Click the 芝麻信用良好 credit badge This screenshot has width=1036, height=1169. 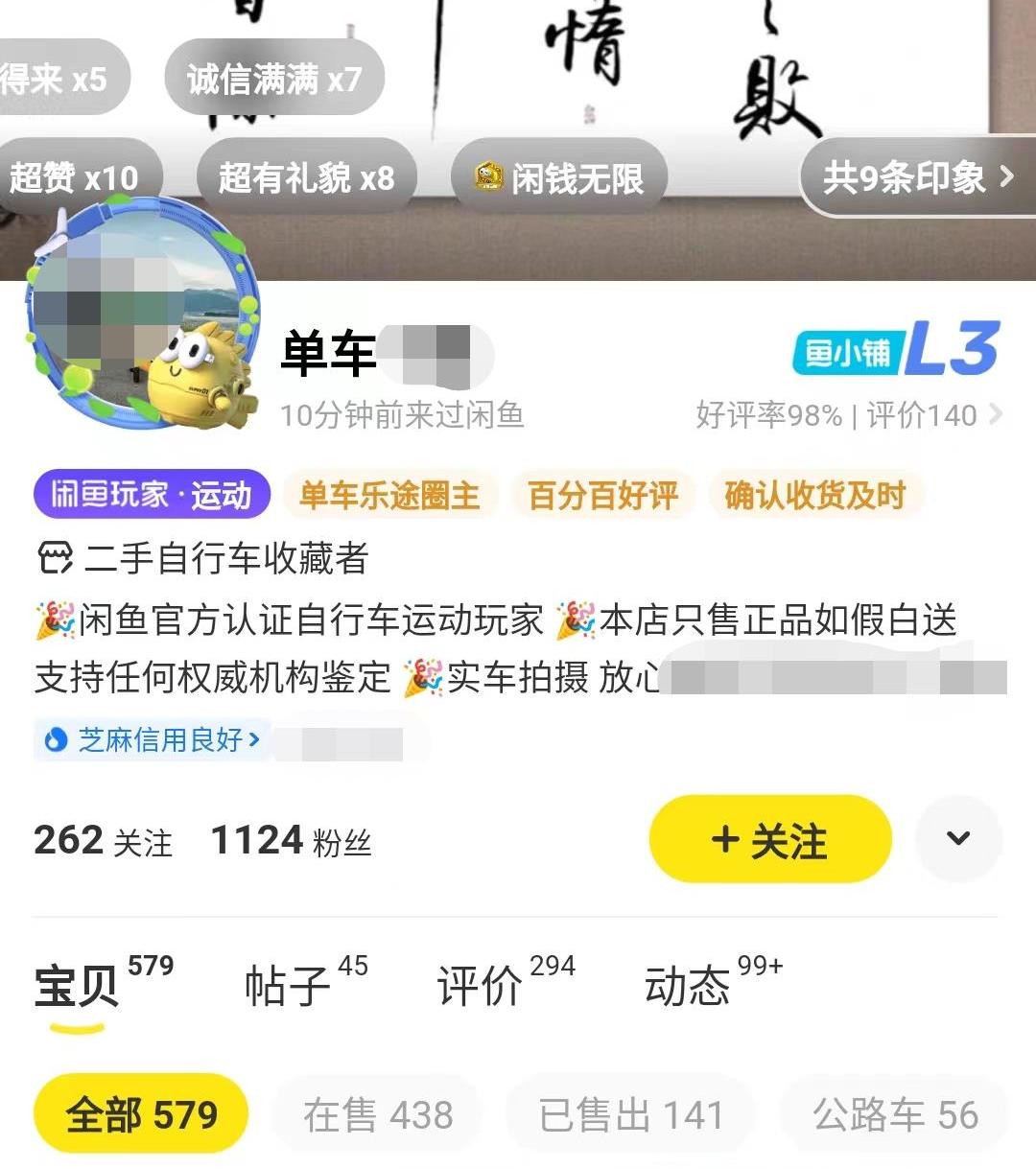click(144, 739)
